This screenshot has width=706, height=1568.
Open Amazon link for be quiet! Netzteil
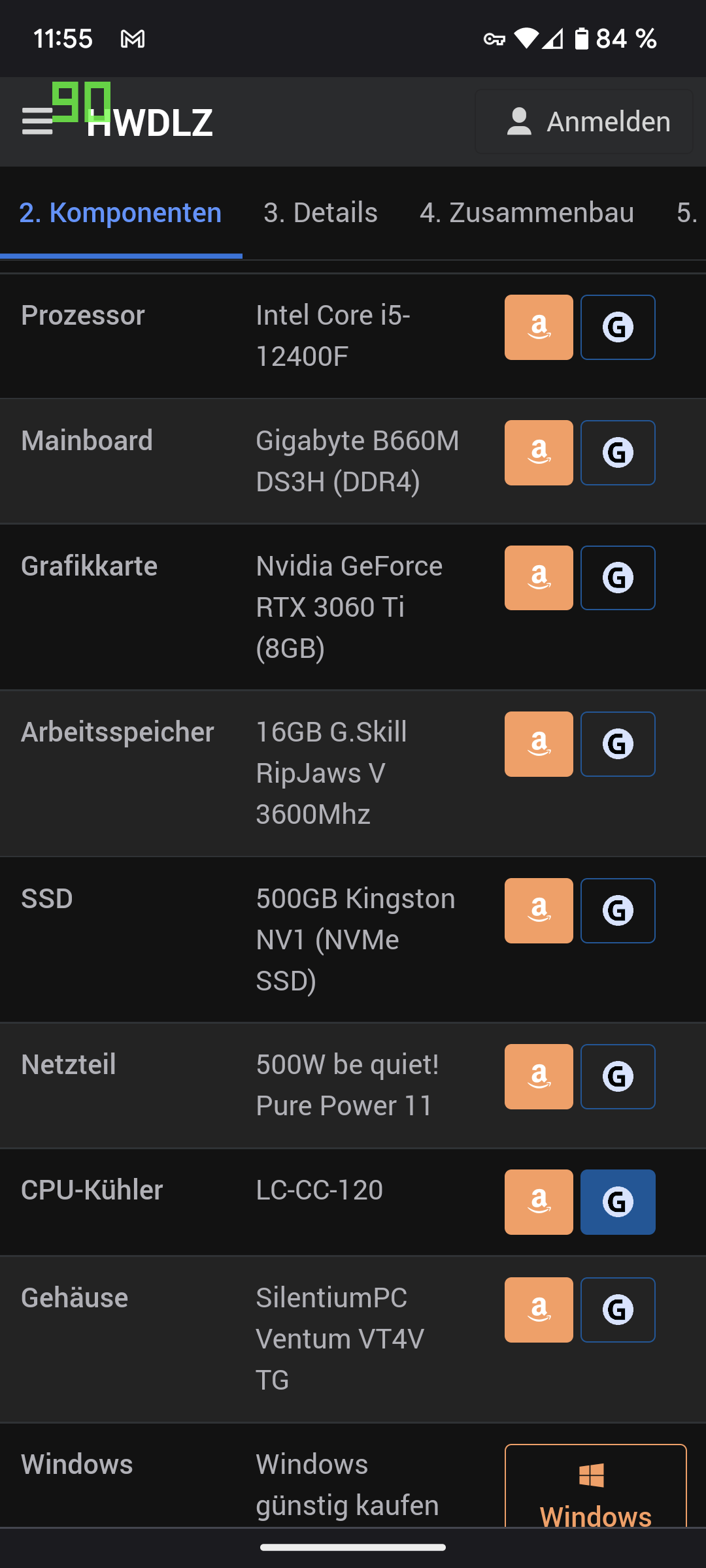539,1077
